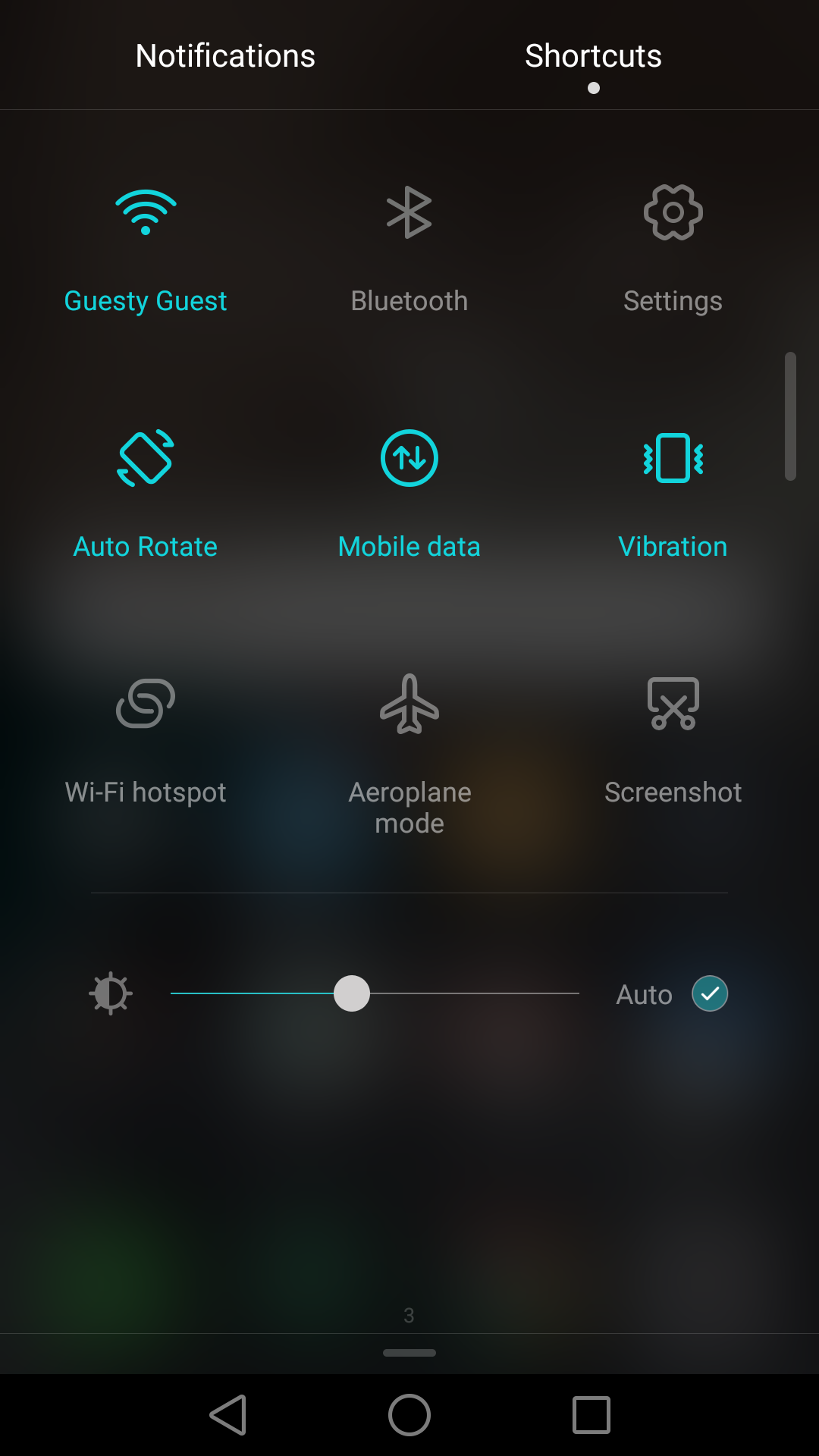Toggle the Guesty Guest Wi-Fi shortcut
819x1456 pixels.
pyautogui.click(x=146, y=250)
